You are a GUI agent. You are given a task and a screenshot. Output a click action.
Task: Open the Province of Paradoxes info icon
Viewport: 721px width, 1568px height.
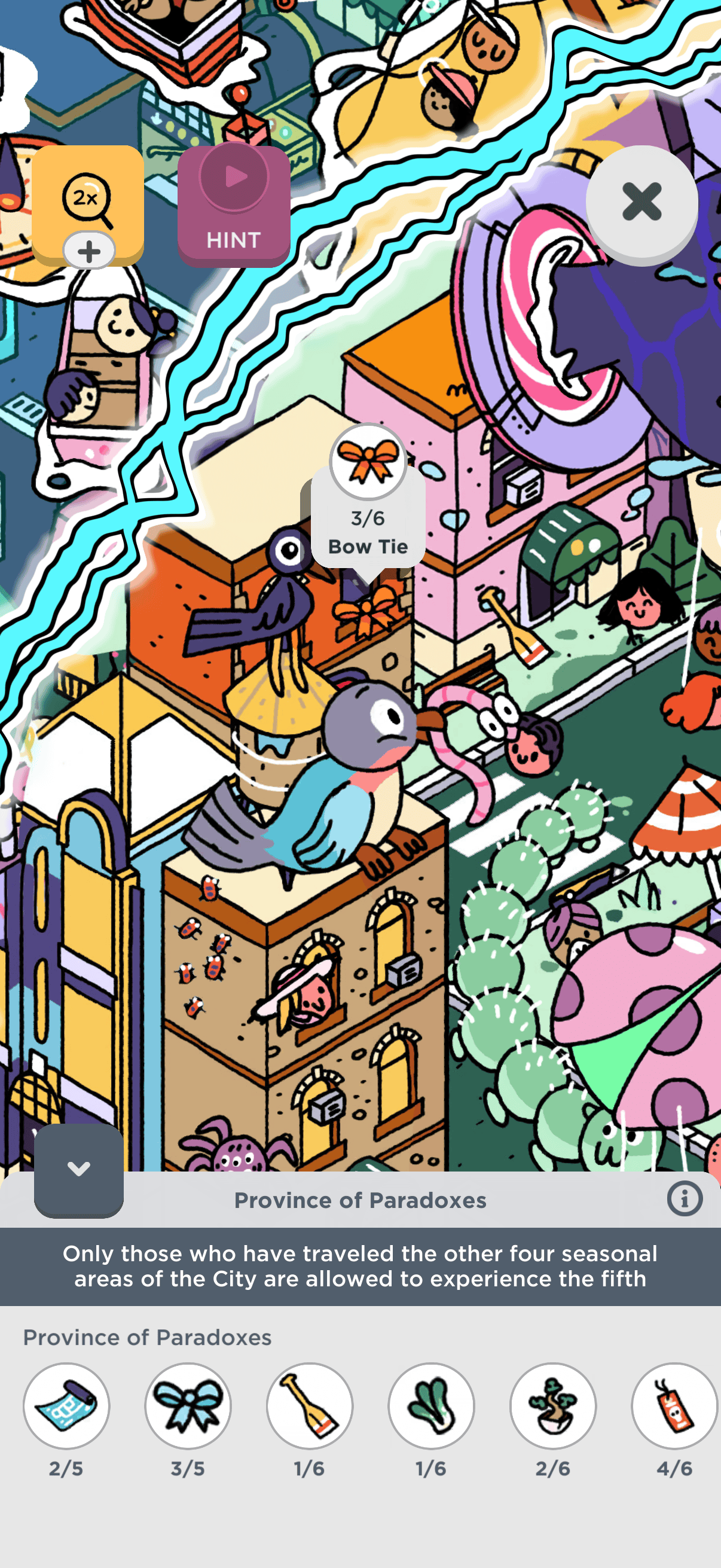[685, 1199]
